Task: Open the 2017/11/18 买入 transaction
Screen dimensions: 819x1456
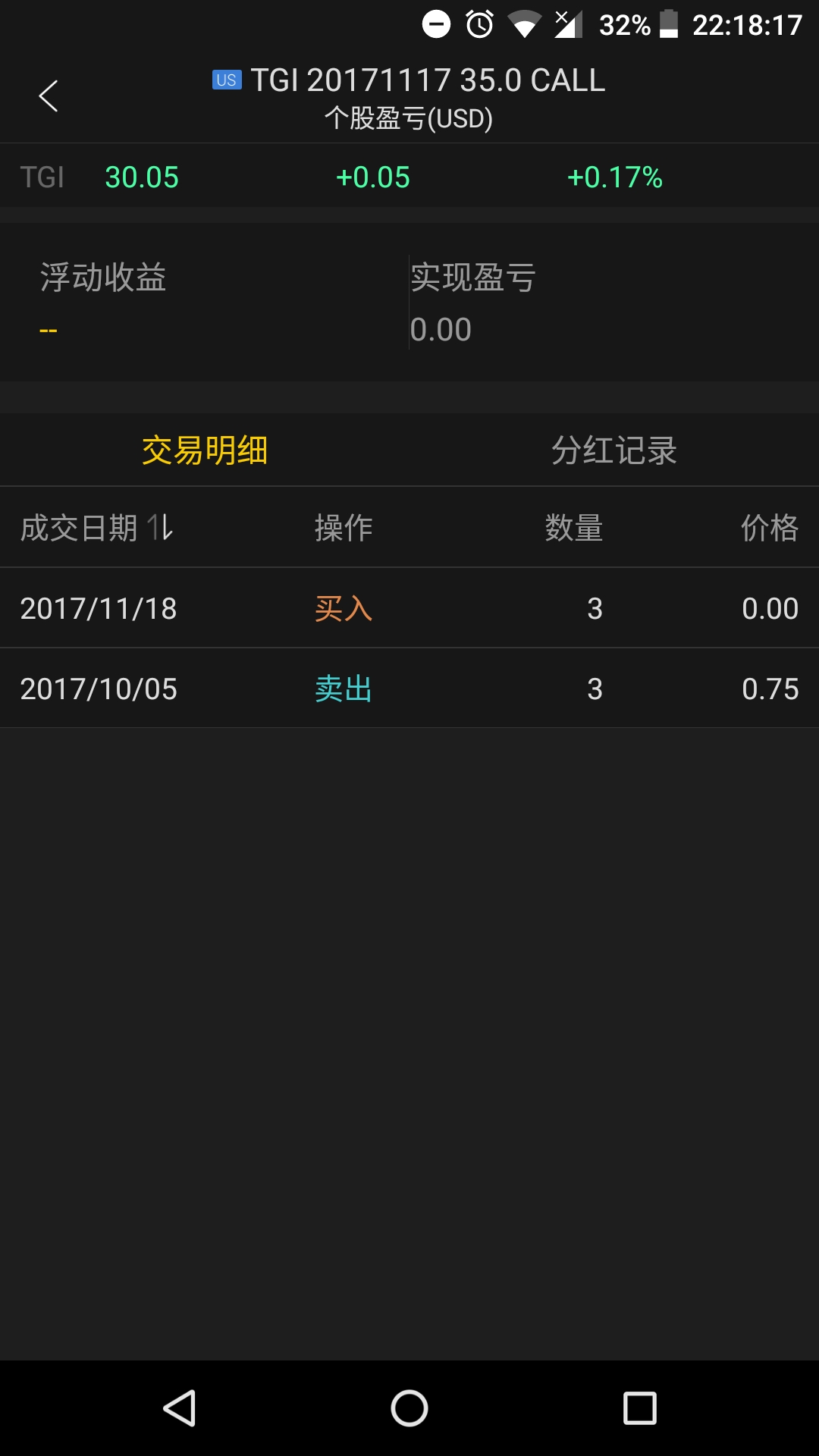Action: [x=409, y=608]
